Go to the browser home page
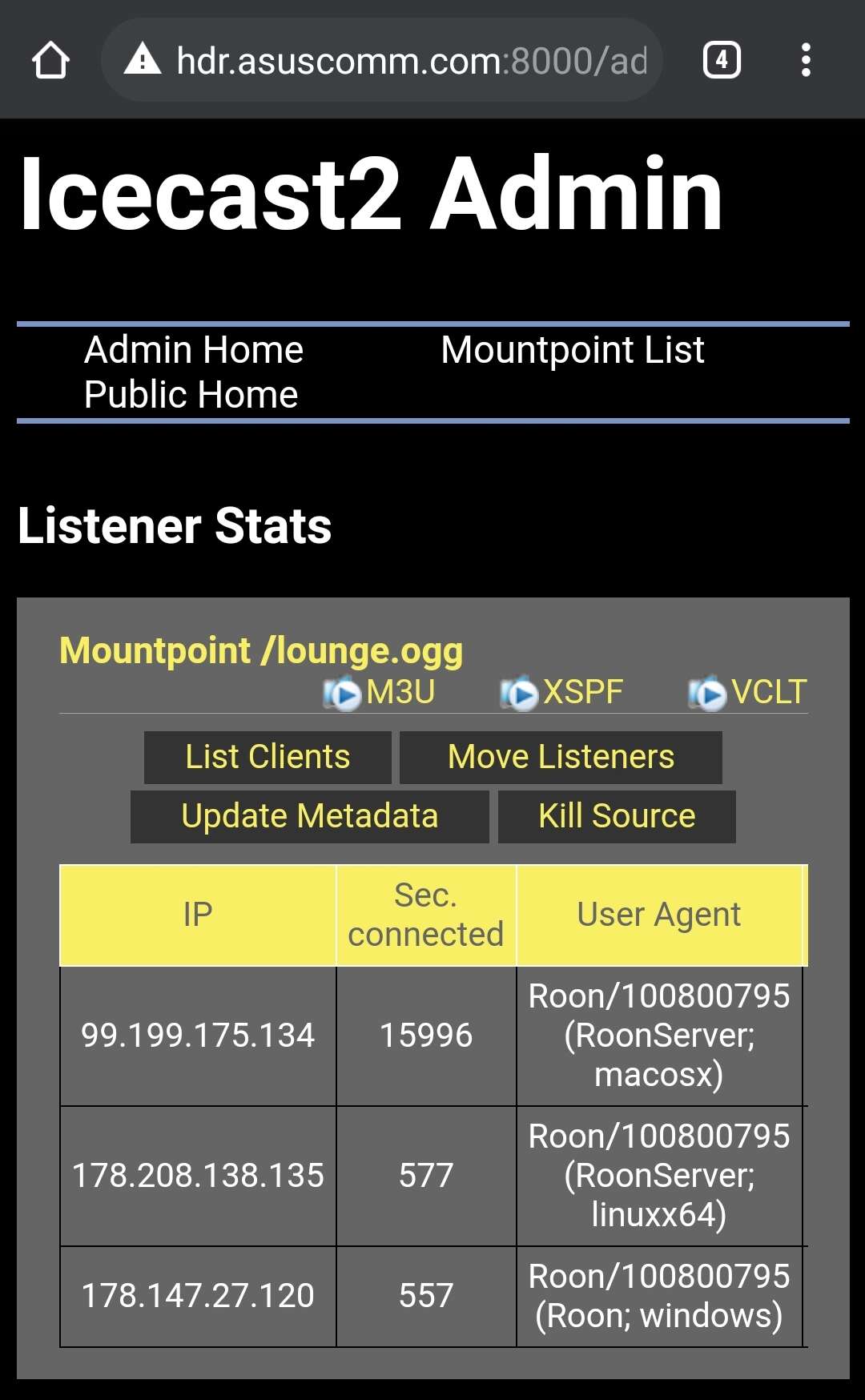The image size is (865, 1400). [x=50, y=60]
